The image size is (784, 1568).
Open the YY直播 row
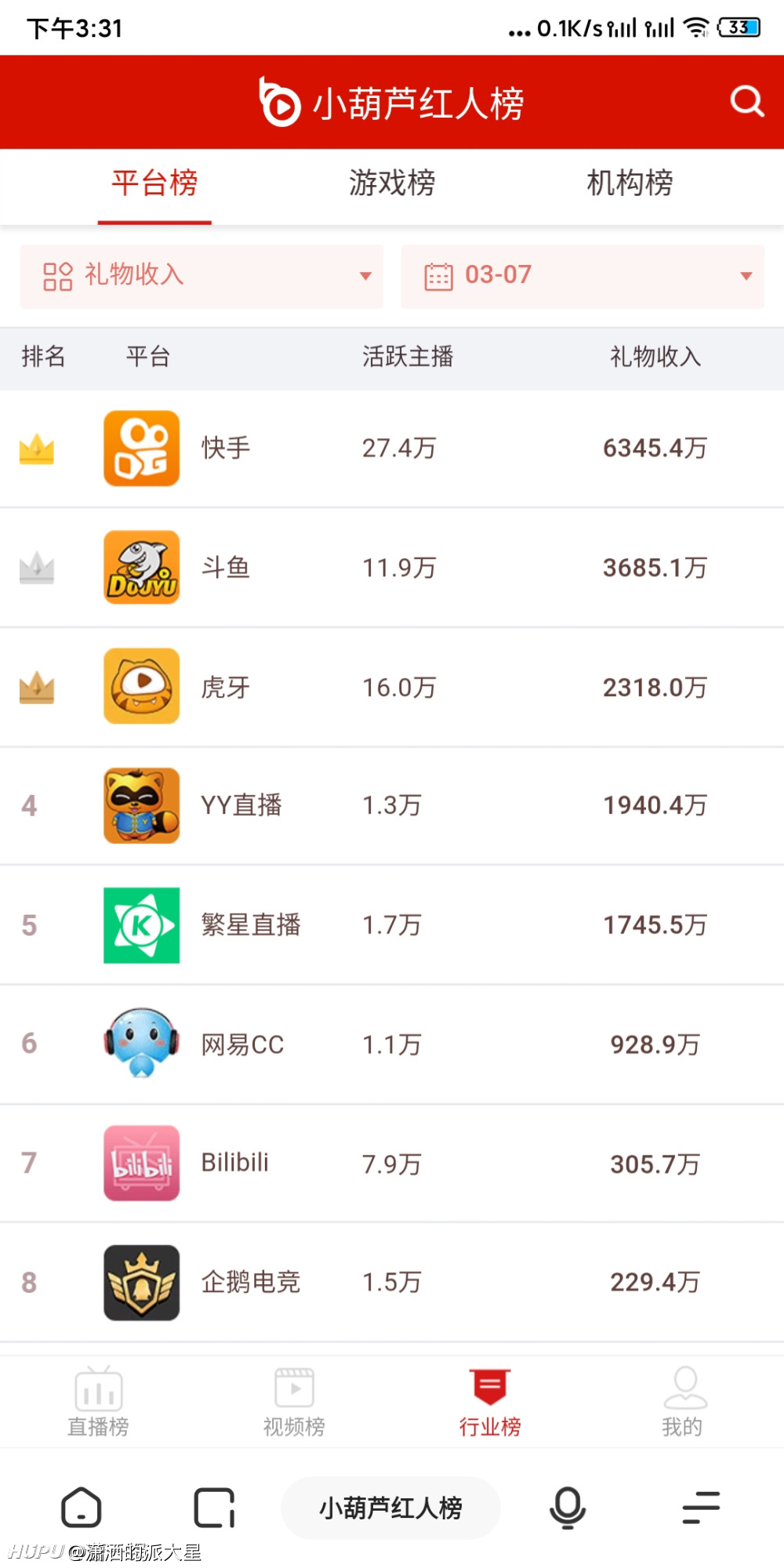(x=392, y=806)
